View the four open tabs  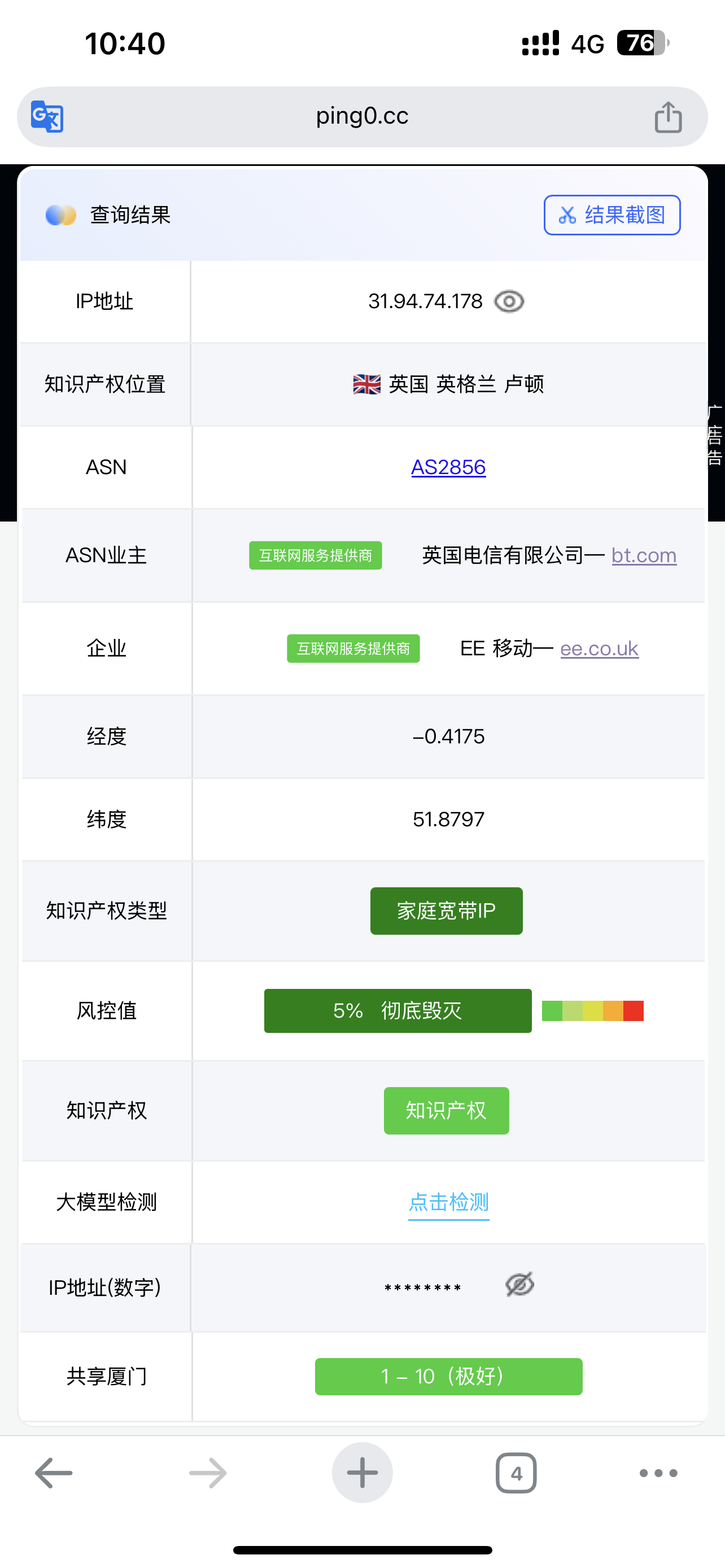[516, 1473]
